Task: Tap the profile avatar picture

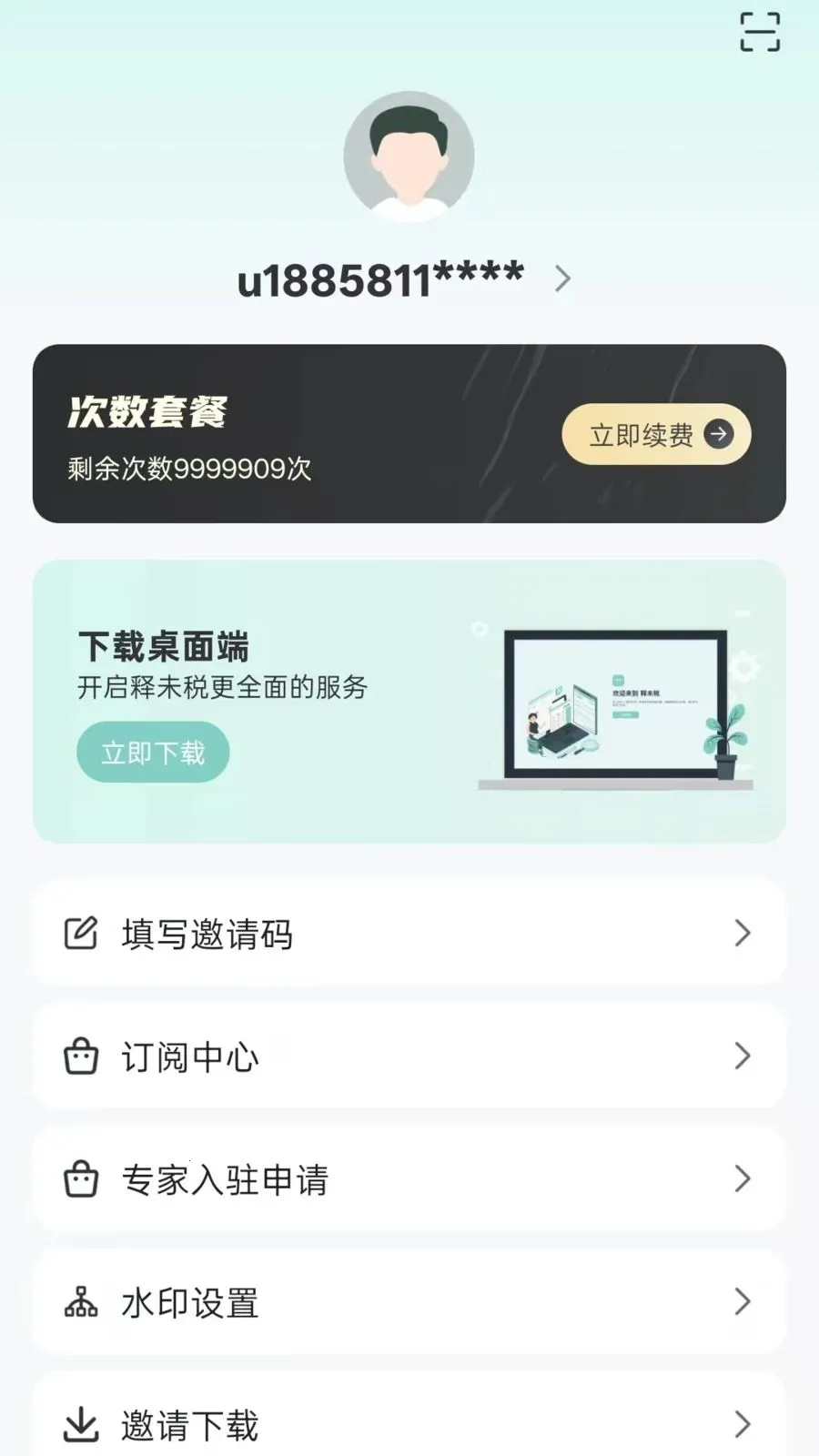Action: 409,157
